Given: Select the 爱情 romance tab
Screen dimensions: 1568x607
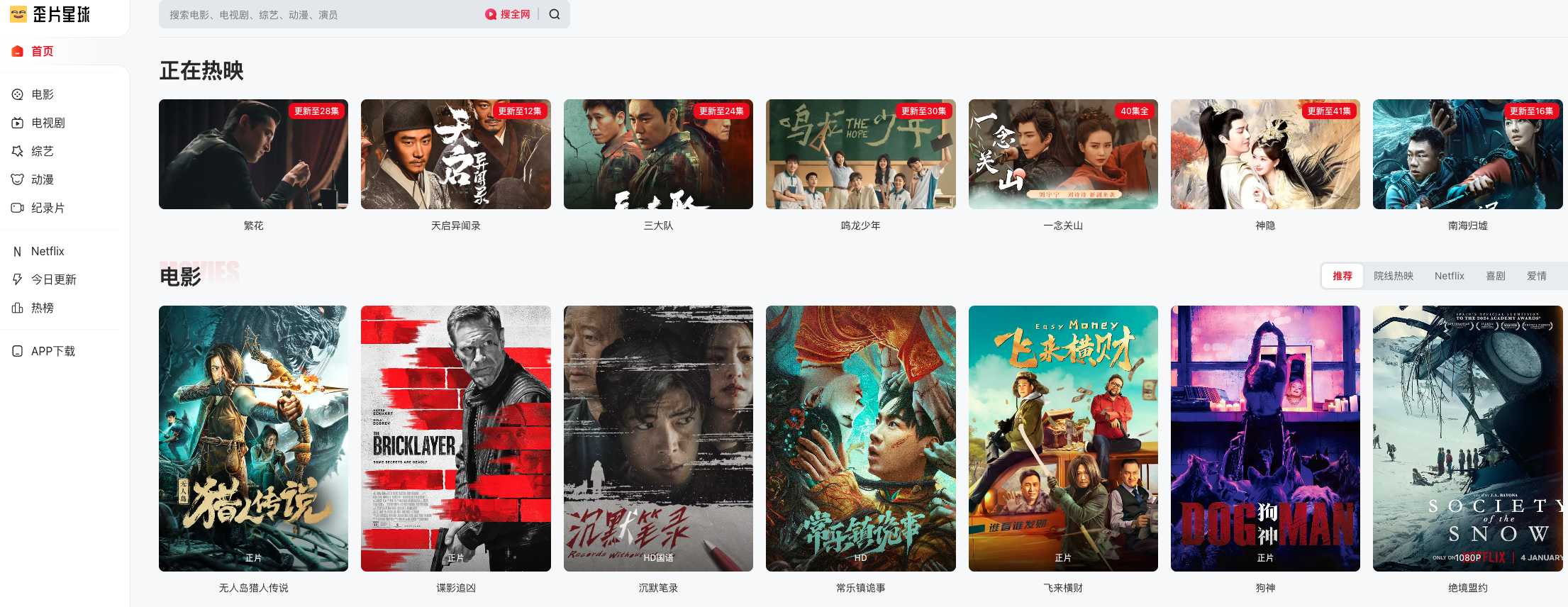Looking at the screenshot, I should [x=1536, y=276].
